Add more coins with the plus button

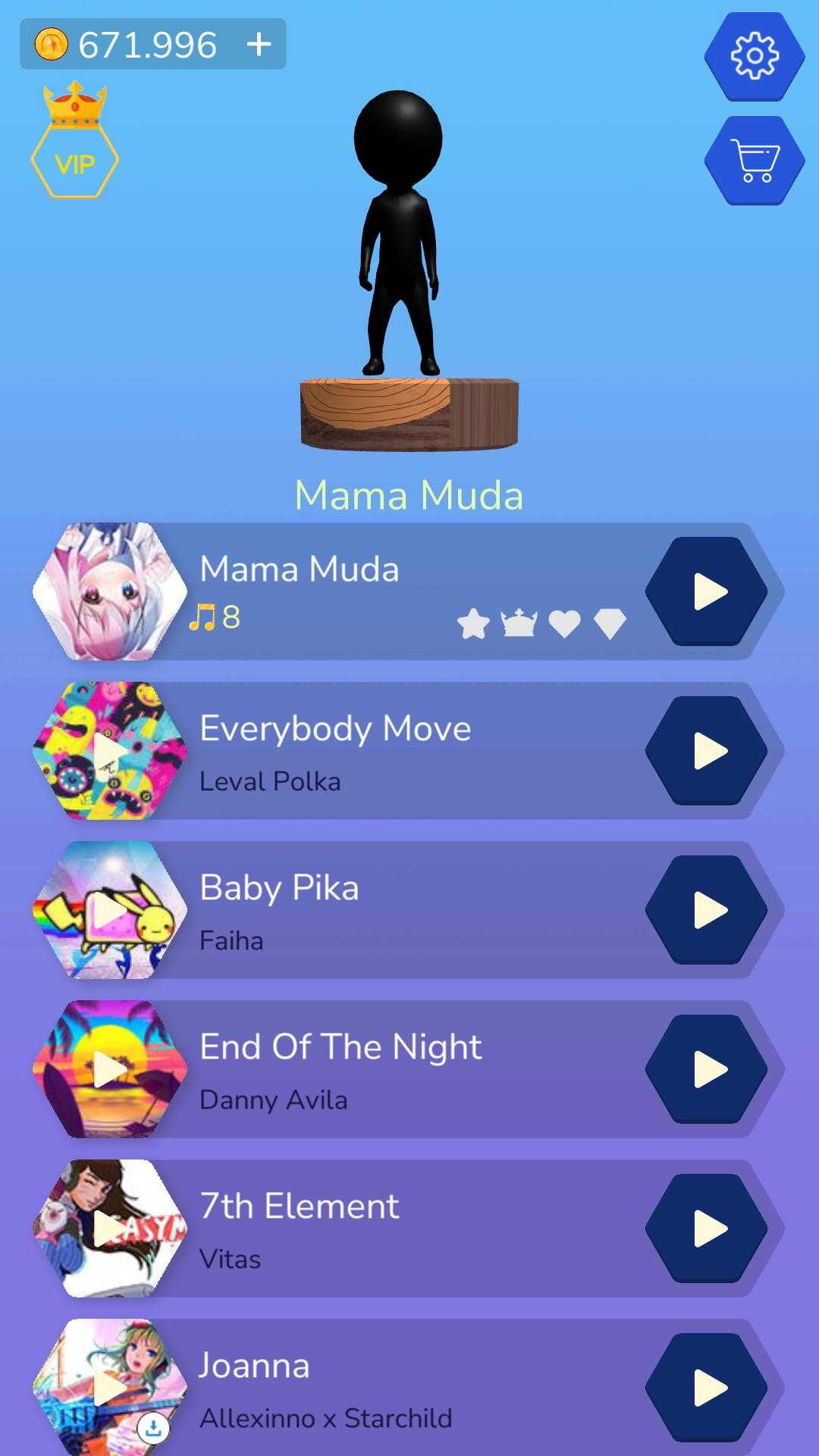click(x=259, y=44)
